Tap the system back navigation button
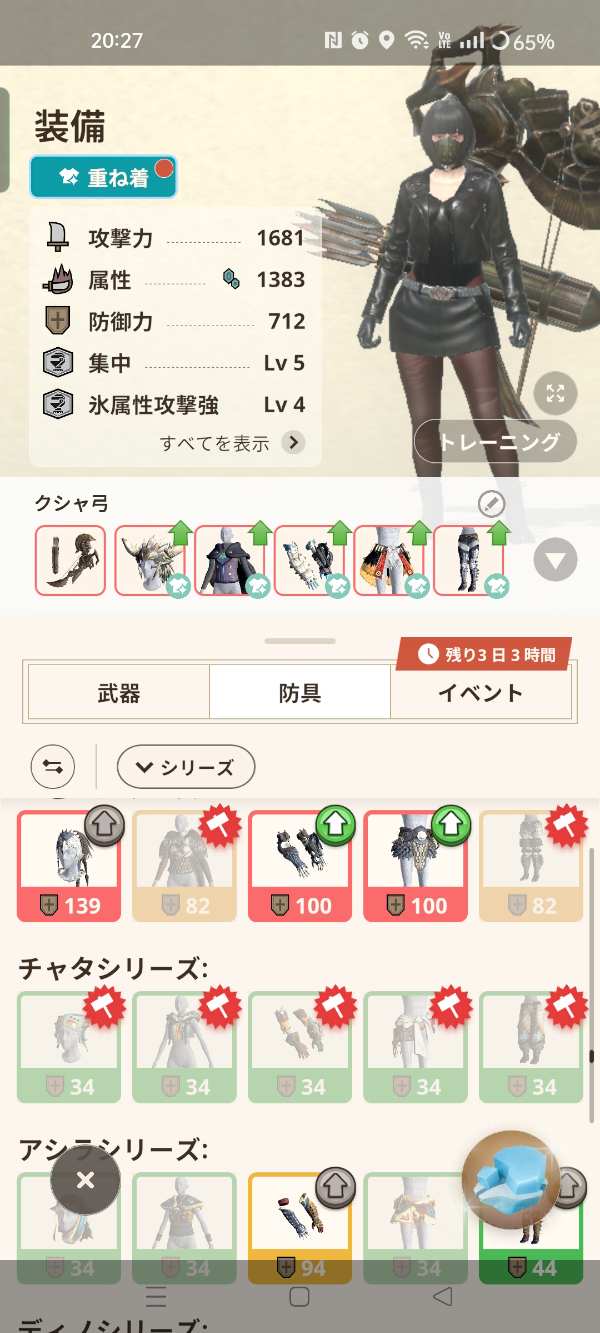This screenshot has height=1333, width=600. point(442,1297)
